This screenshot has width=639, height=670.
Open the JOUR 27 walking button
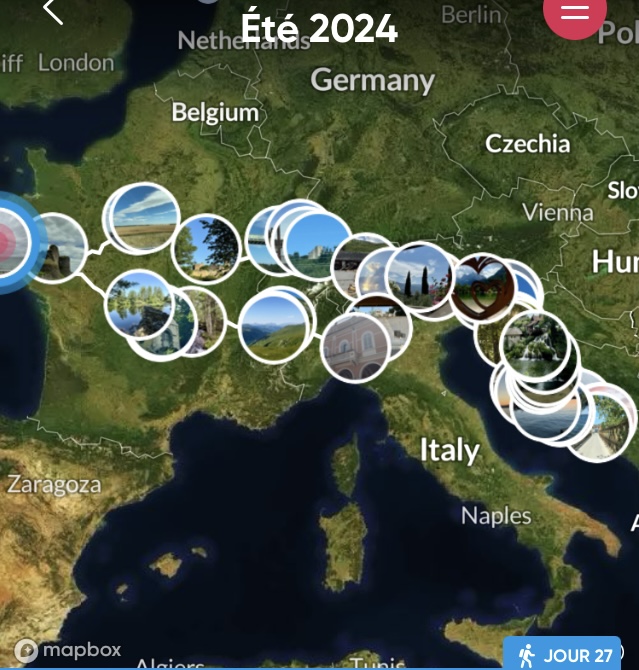(562, 655)
